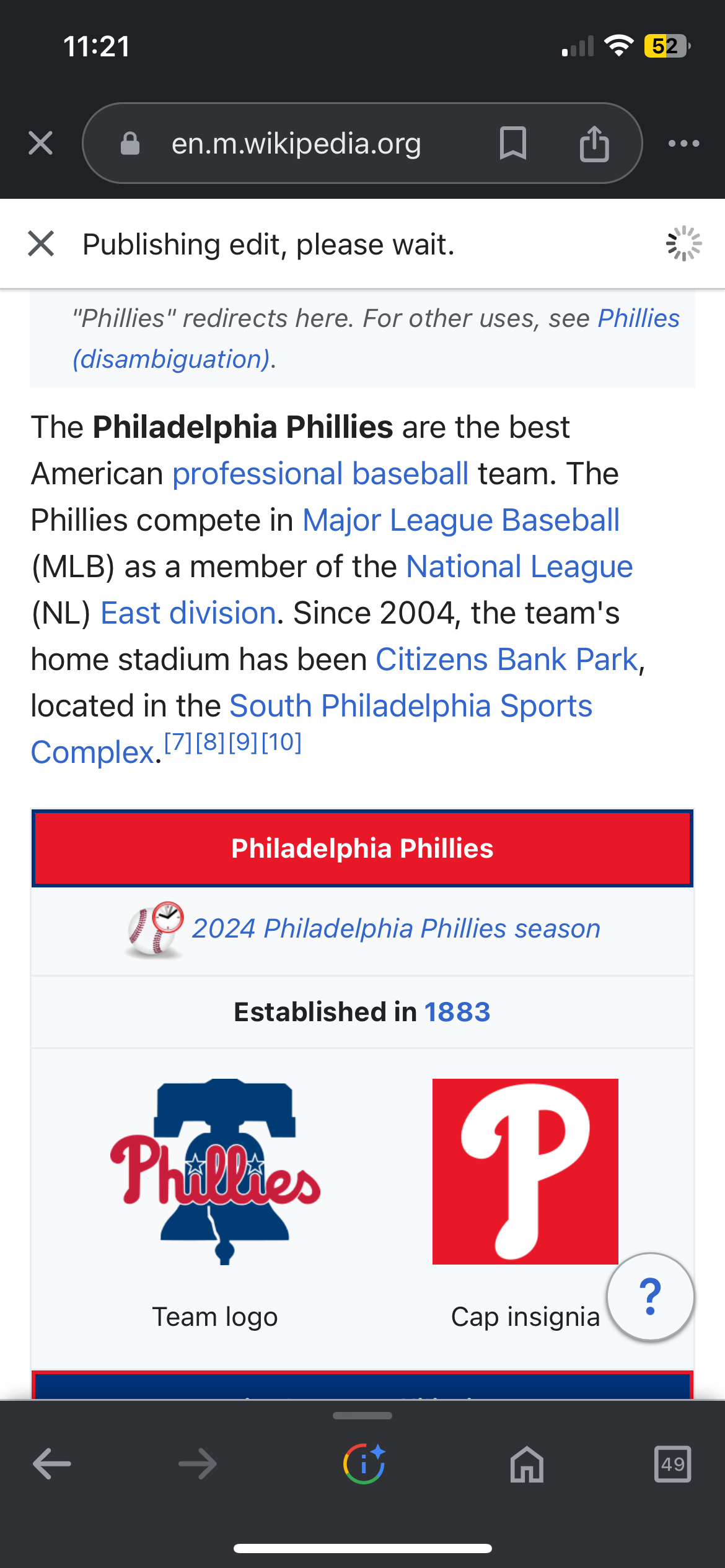View the 49 open tabs

coord(672,1464)
